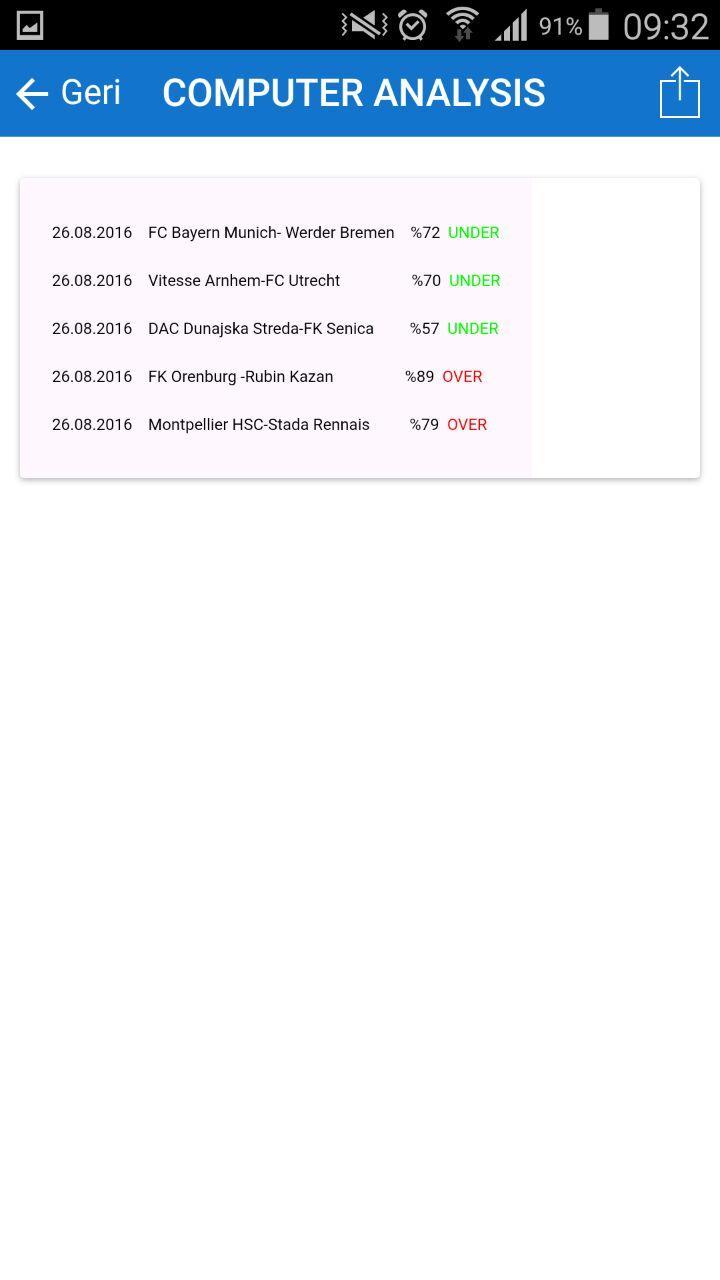
Task: Tap the %89 percentage for Rubin Kazan match
Action: [x=419, y=376]
